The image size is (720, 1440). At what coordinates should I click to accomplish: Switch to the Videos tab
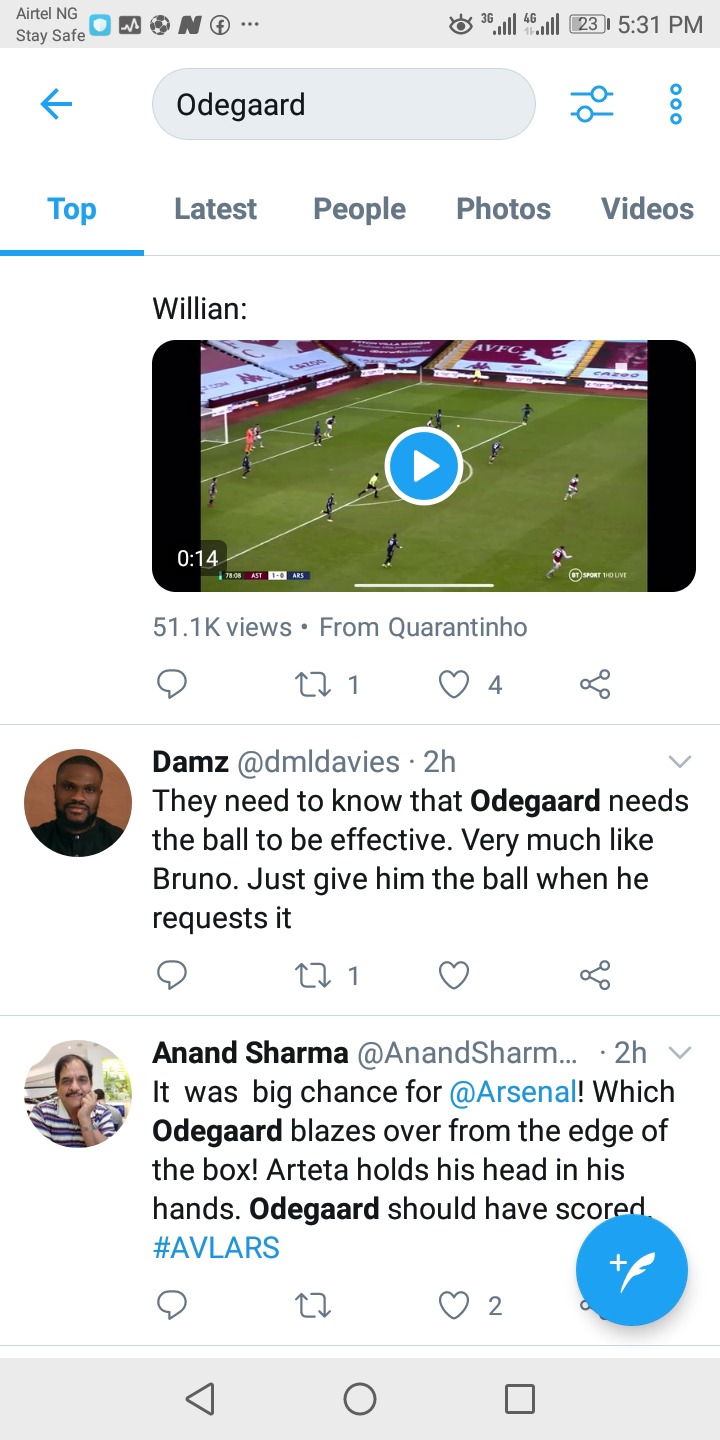[x=647, y=209]
